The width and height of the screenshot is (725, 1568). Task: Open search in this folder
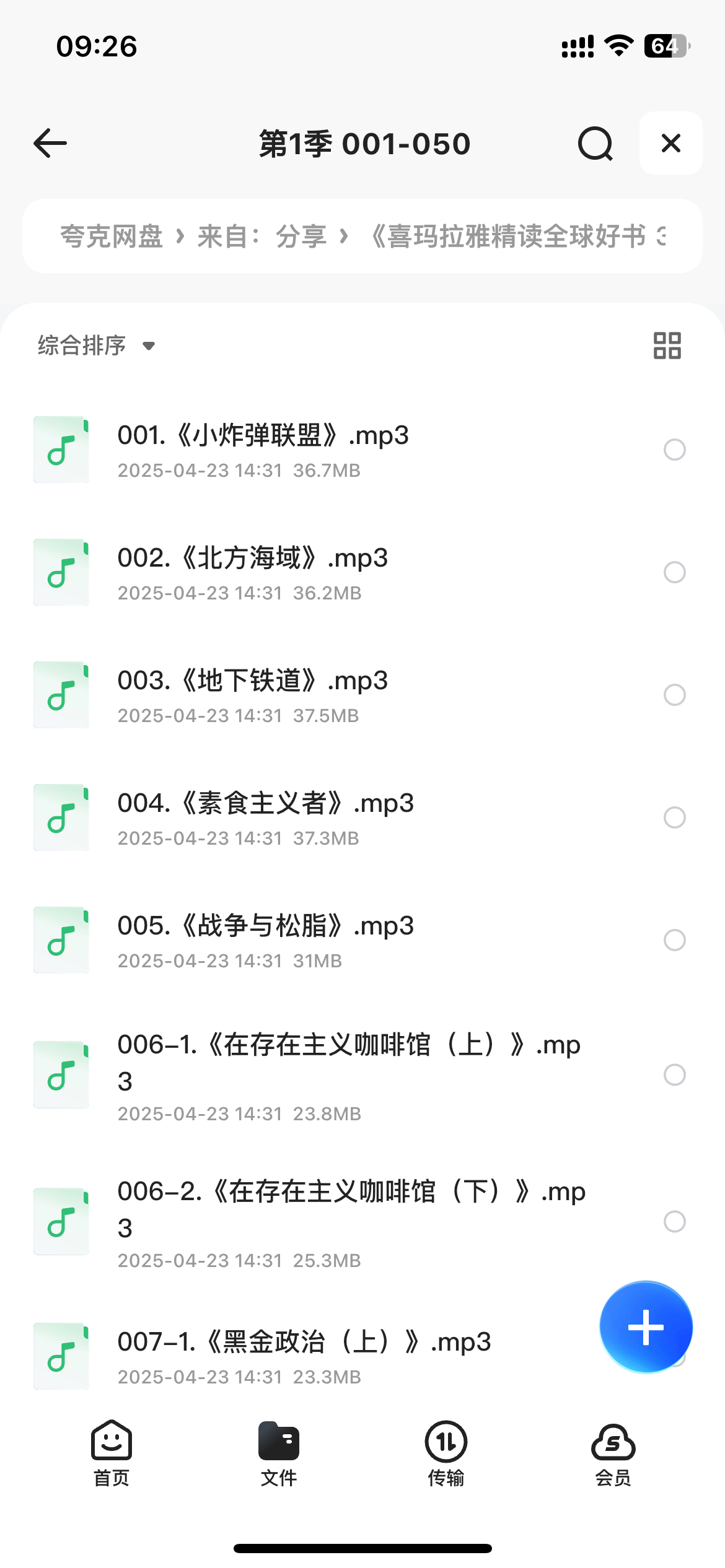595,144
